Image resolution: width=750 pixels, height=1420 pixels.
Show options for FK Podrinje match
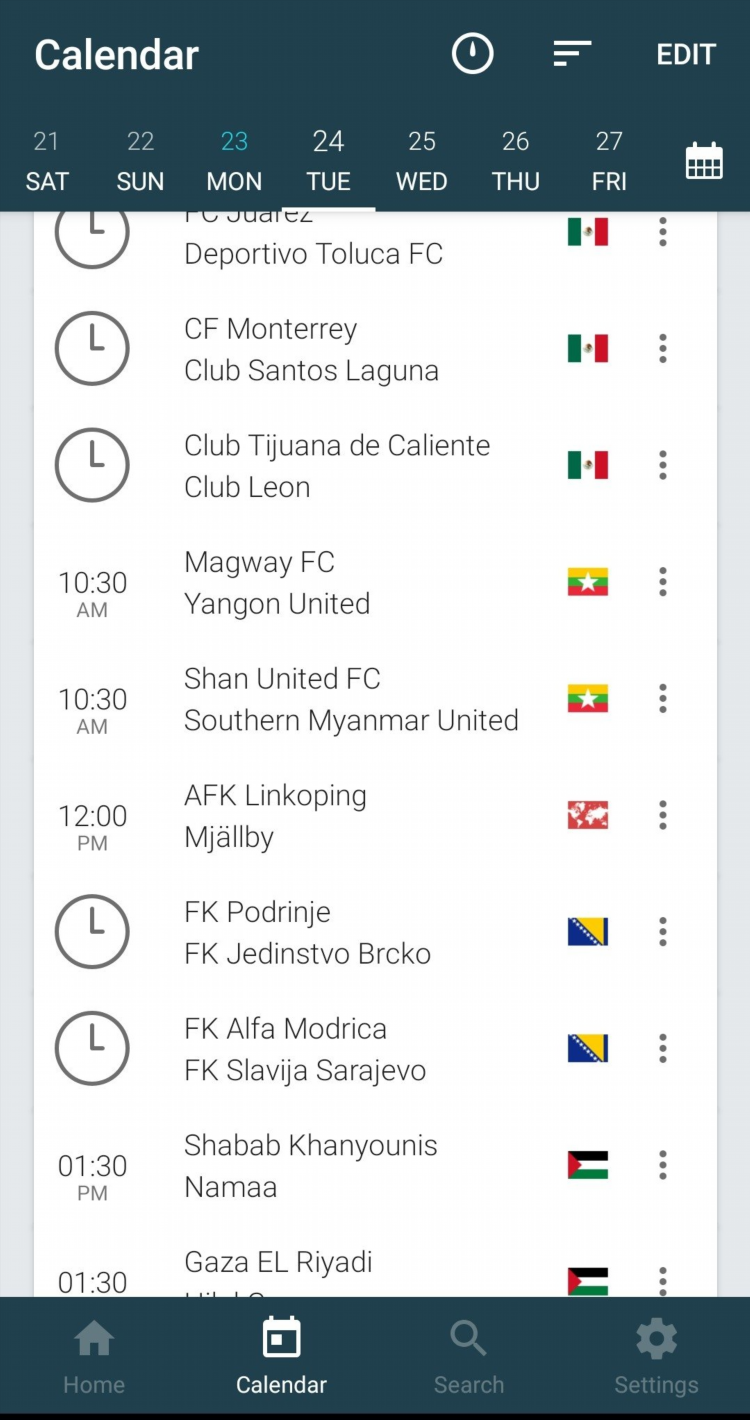pos(662,932)
